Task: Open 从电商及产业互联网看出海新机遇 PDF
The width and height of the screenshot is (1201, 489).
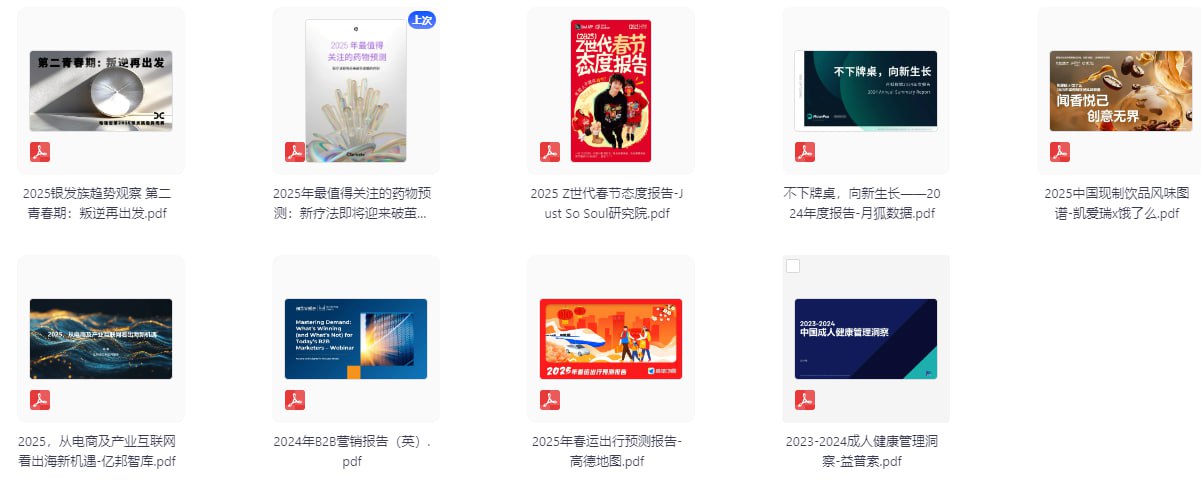Action: 100,339
